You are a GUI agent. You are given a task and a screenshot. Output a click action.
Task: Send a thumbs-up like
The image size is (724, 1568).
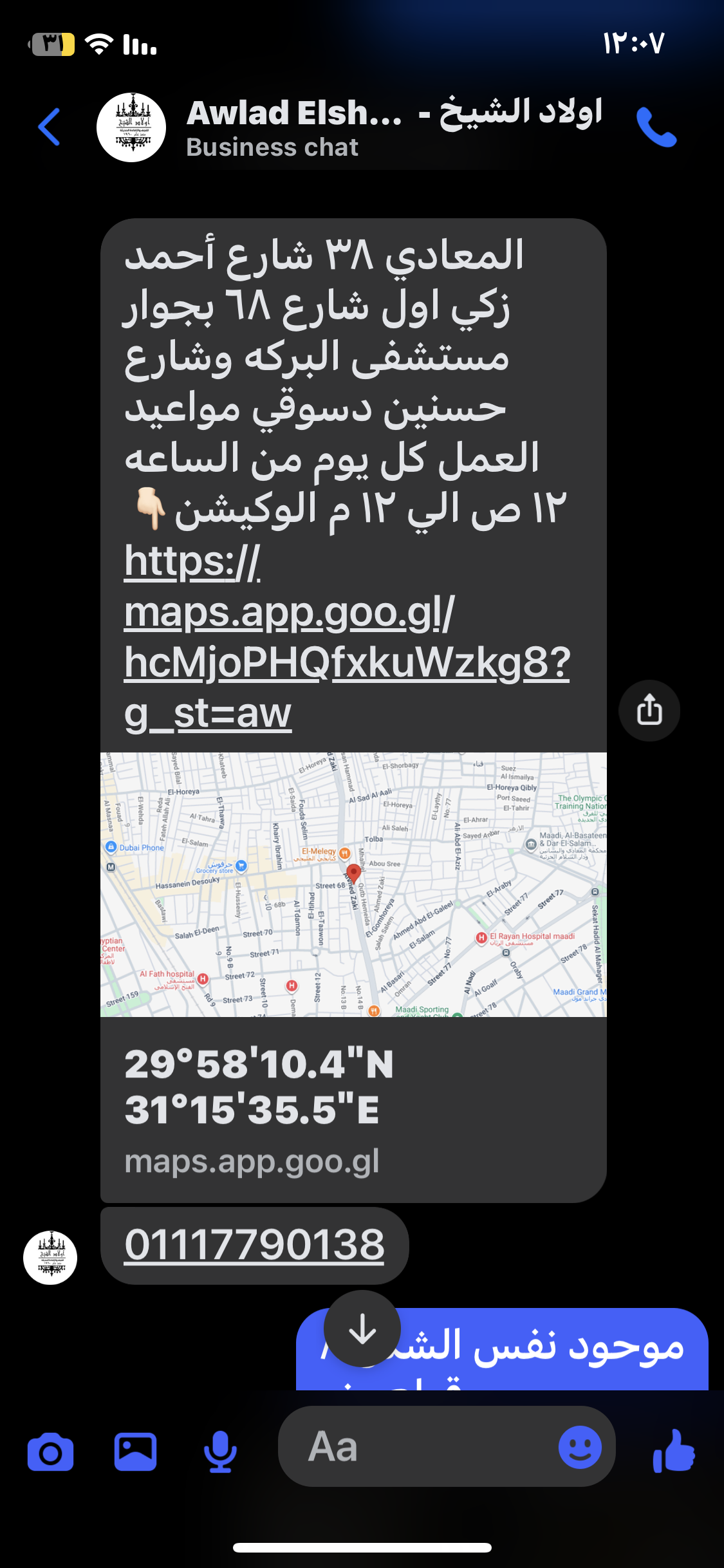tap(673, 1451)
